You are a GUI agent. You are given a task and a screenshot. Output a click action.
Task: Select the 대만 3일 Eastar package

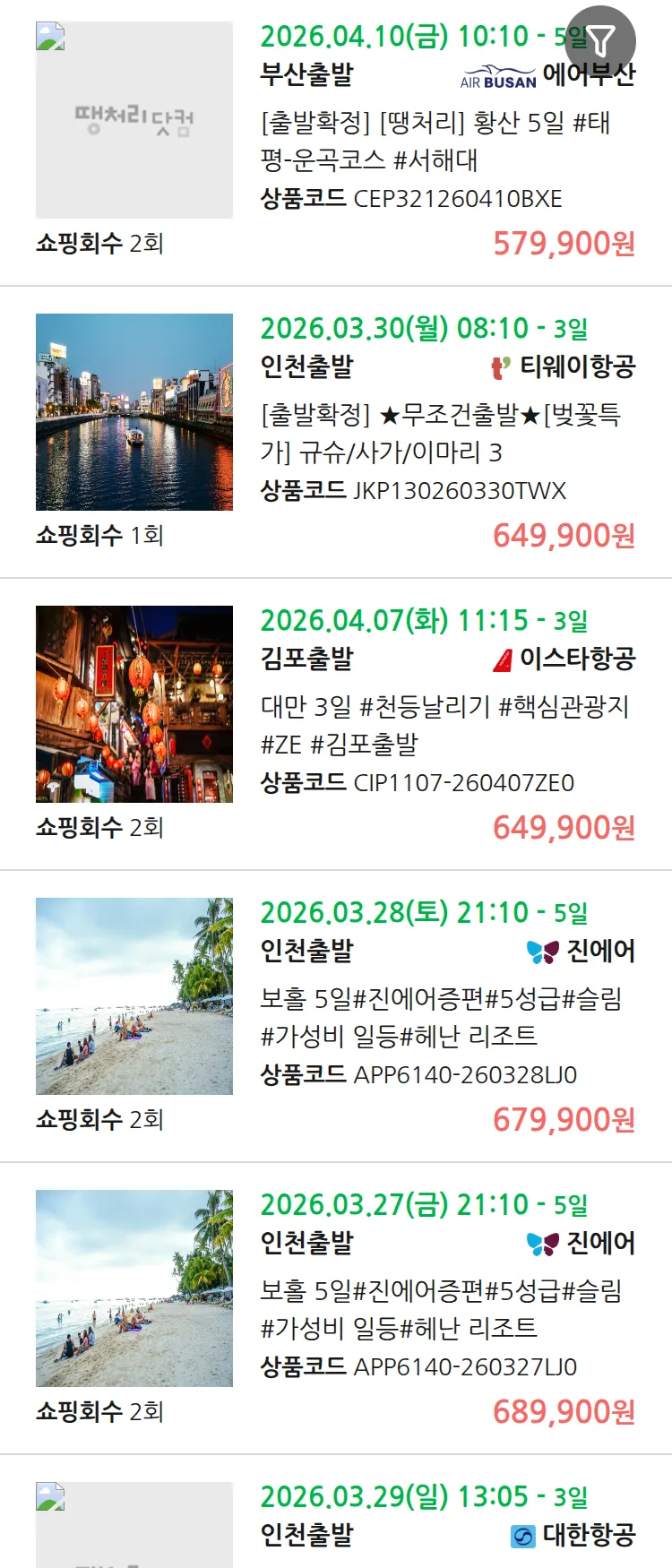pos(444,726)
